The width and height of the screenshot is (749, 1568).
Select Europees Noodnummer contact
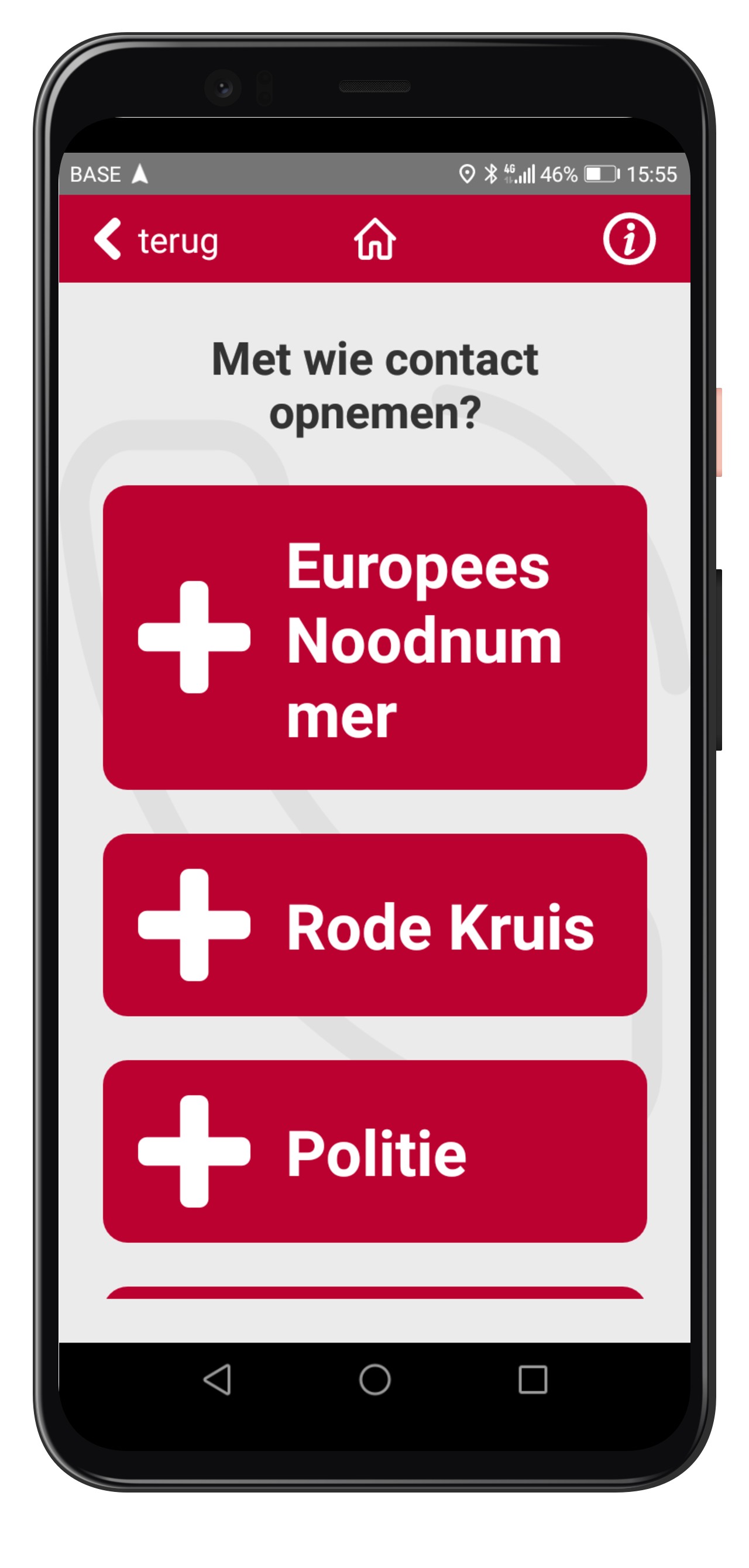(x=375, y=637)
